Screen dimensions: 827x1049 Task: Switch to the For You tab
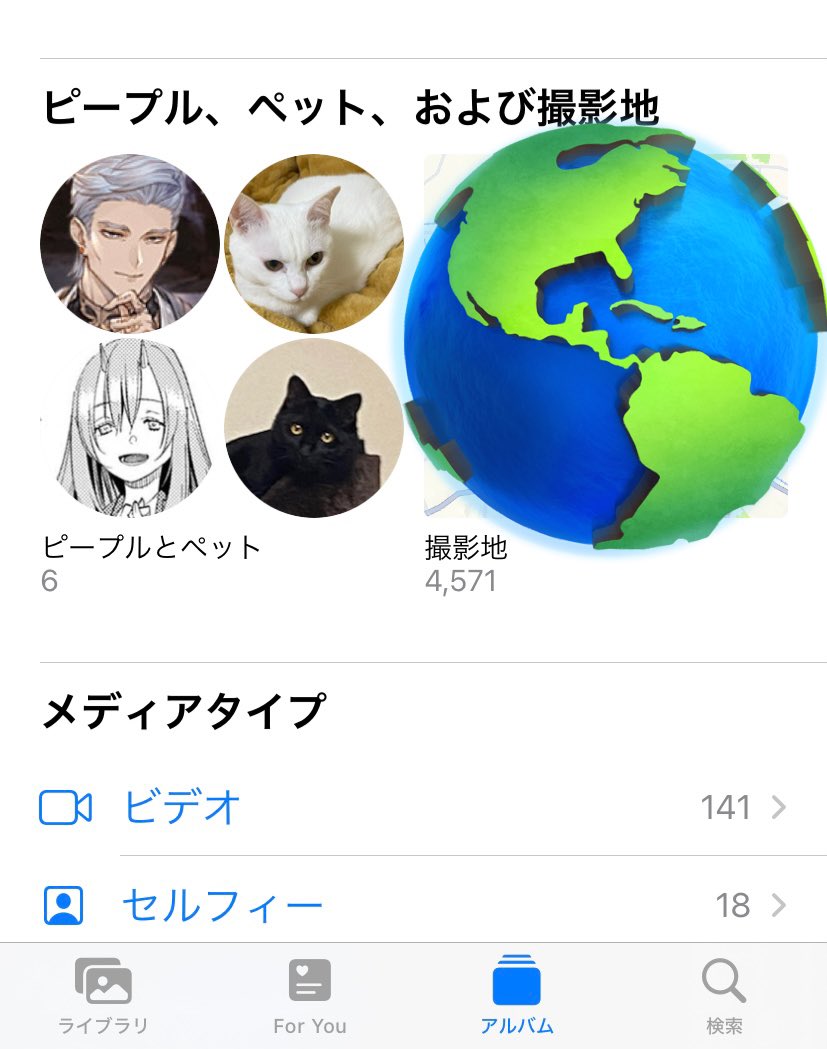(x=310, y=995)
